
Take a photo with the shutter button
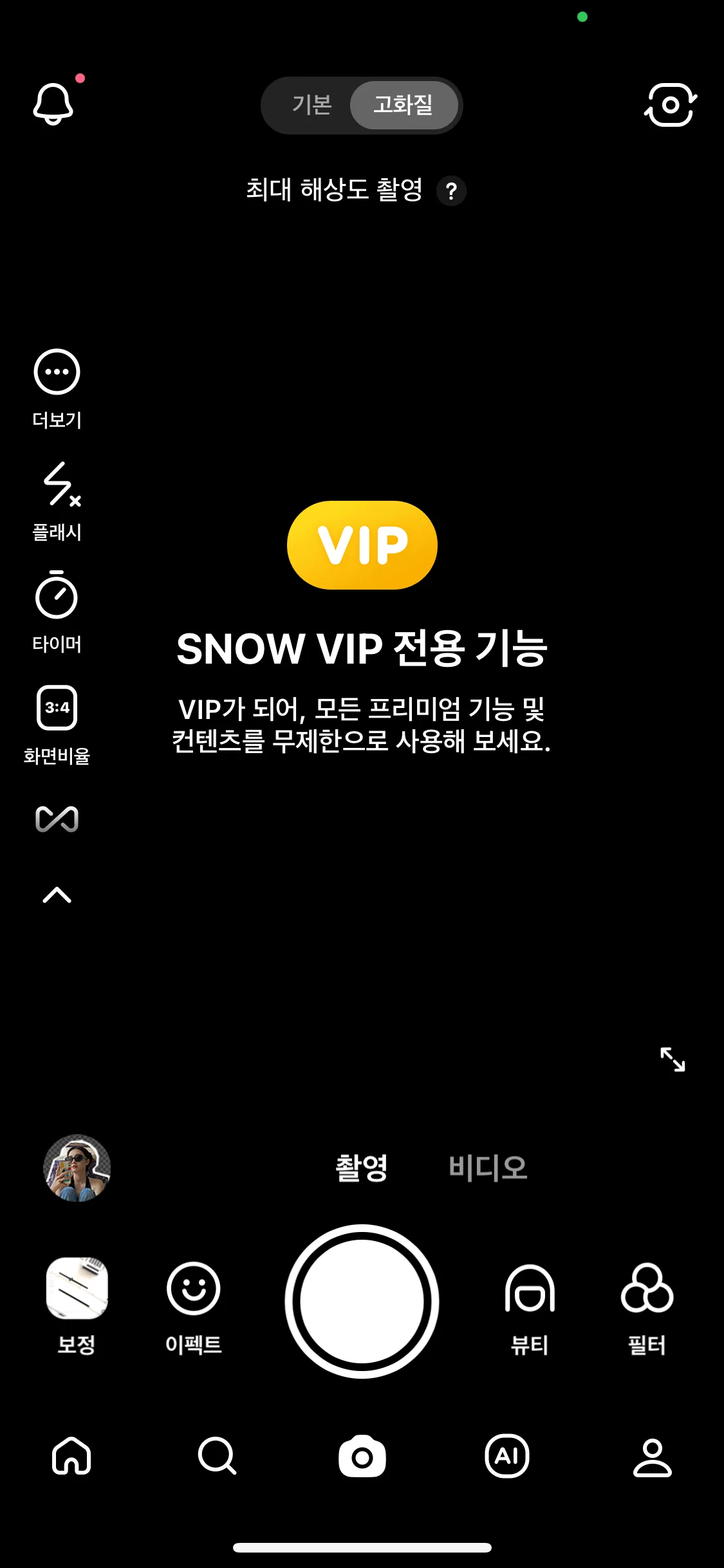362,1301
